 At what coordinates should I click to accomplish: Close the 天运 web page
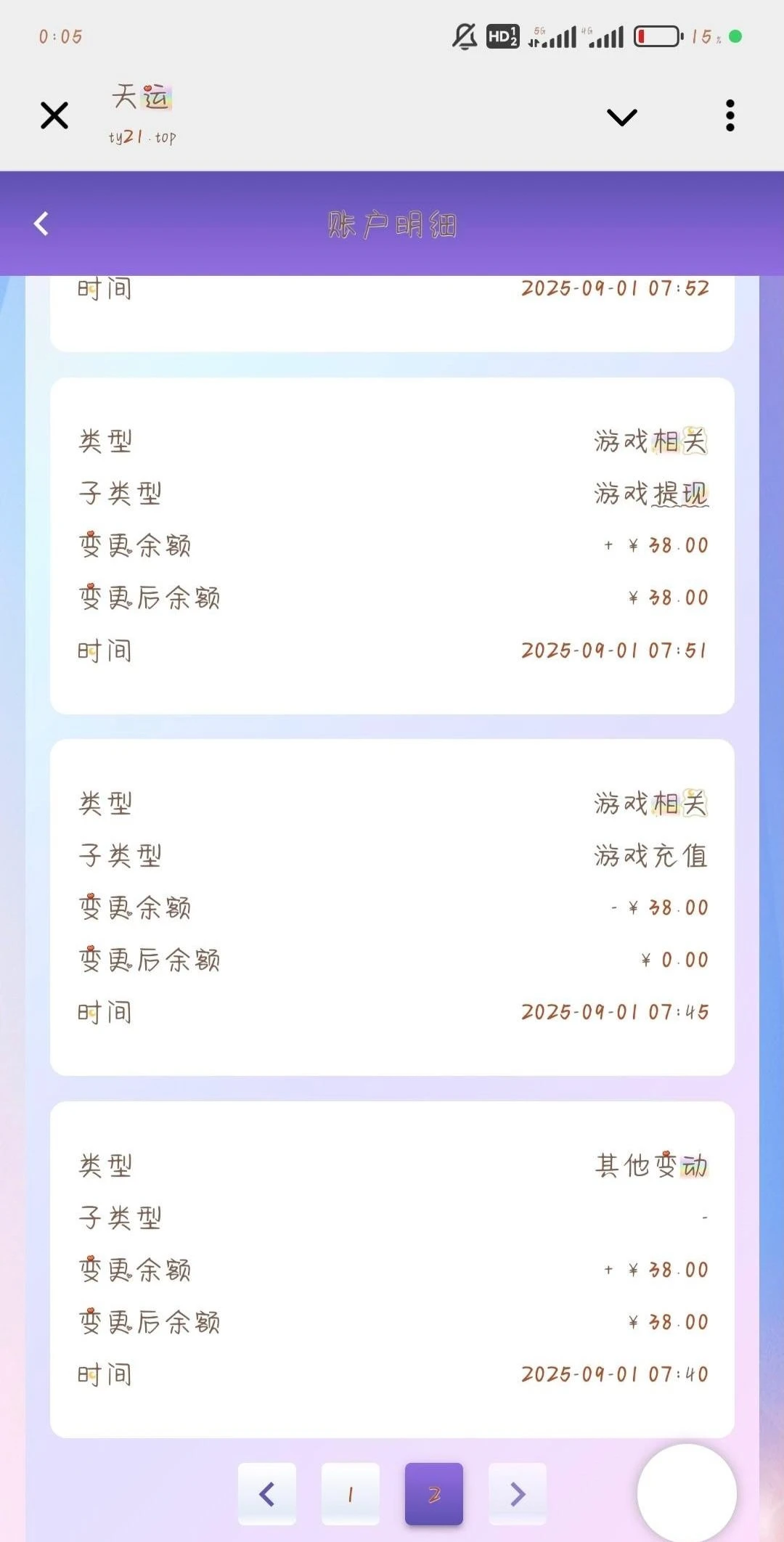tap(54, 115)
